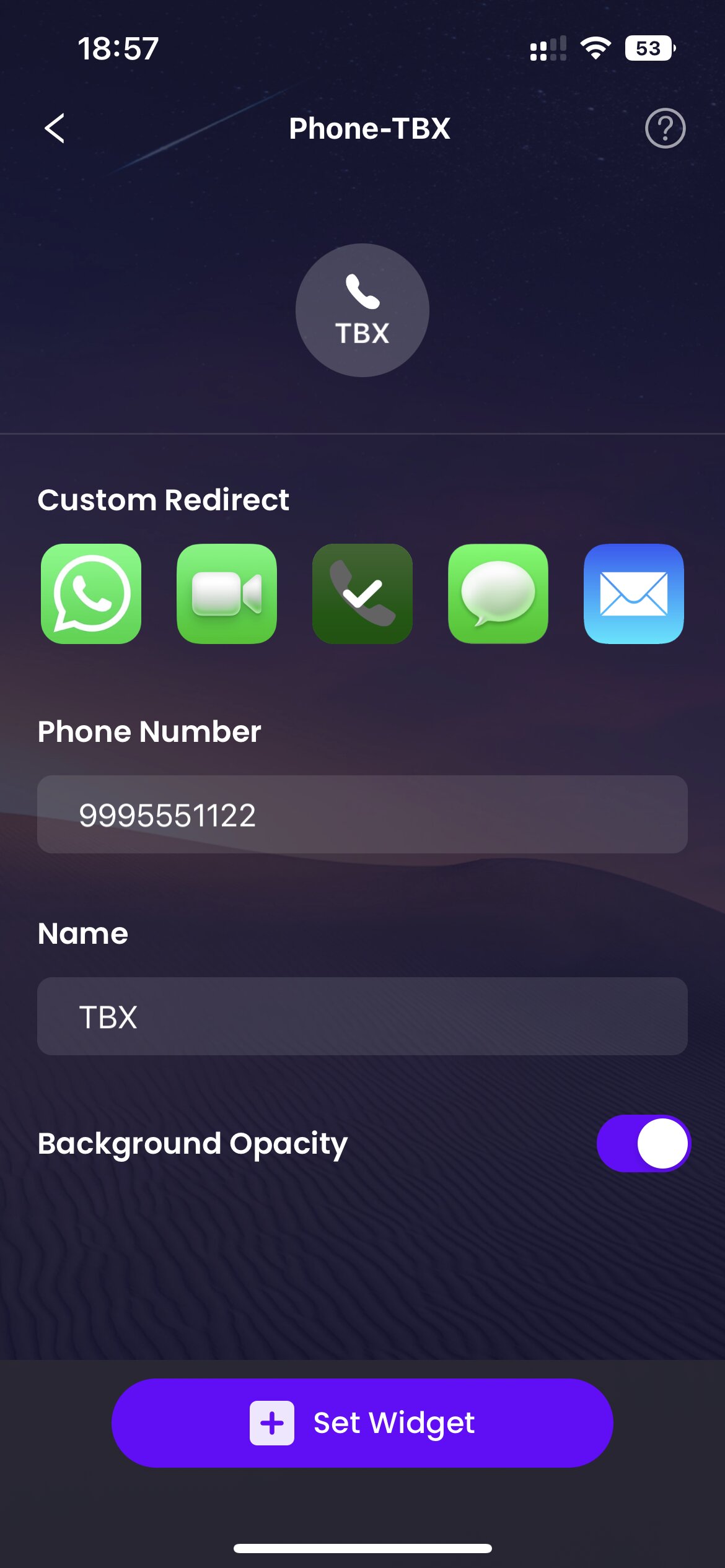This screenshot has height=1568, width=725.
Task: Select WhatsApp as the custom redirect
Action: click(x=91, y=594)
